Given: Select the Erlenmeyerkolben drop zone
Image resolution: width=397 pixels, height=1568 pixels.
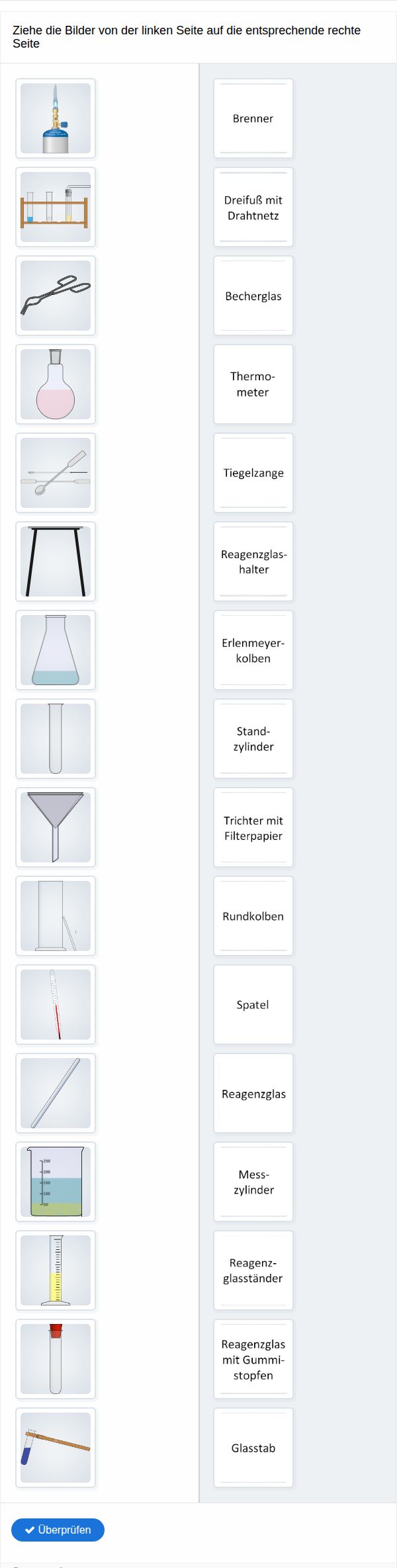Looking at the screenshot, I should [253, 650].
